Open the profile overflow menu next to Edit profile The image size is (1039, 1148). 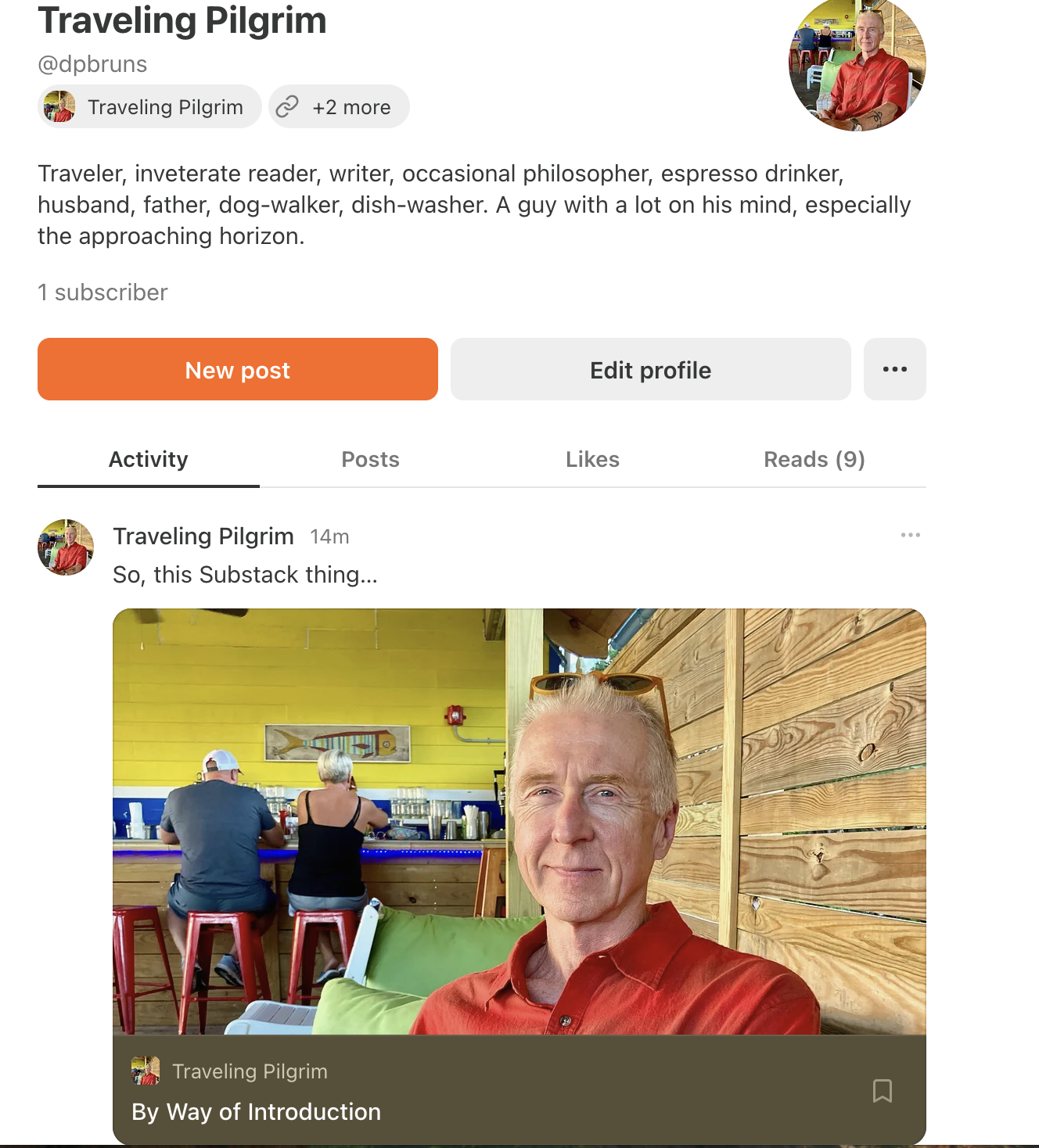894,369
